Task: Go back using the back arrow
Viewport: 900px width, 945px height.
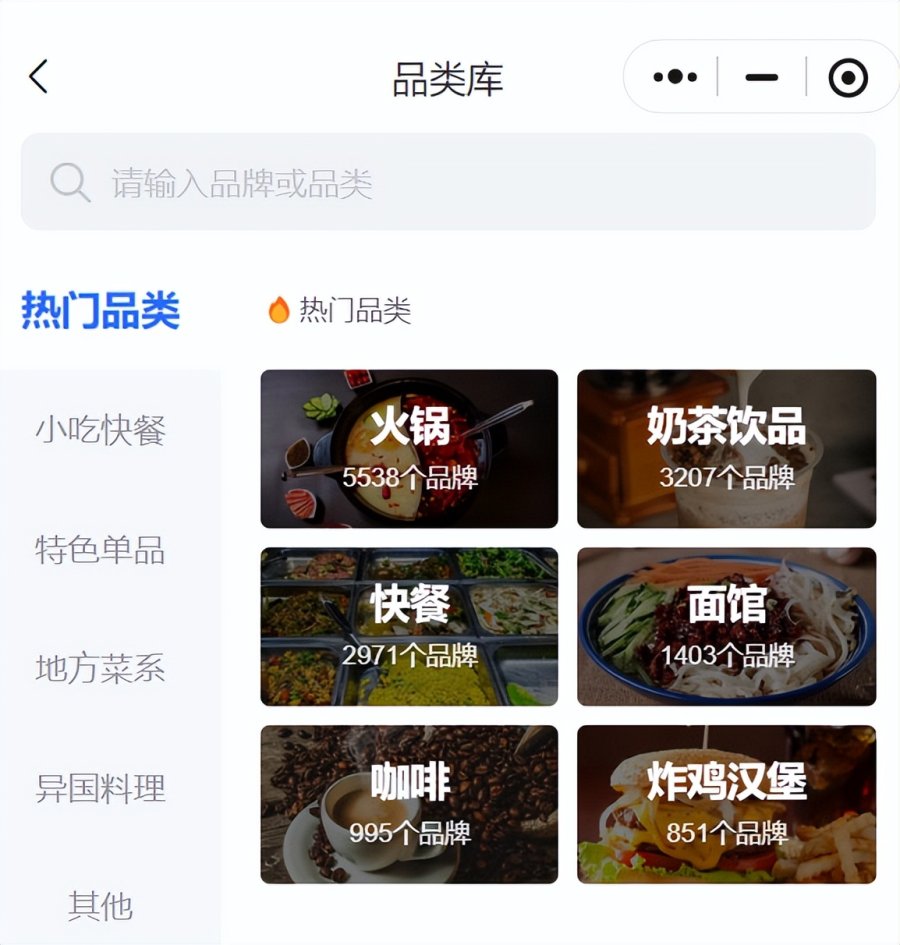Action: coord(39,77)
